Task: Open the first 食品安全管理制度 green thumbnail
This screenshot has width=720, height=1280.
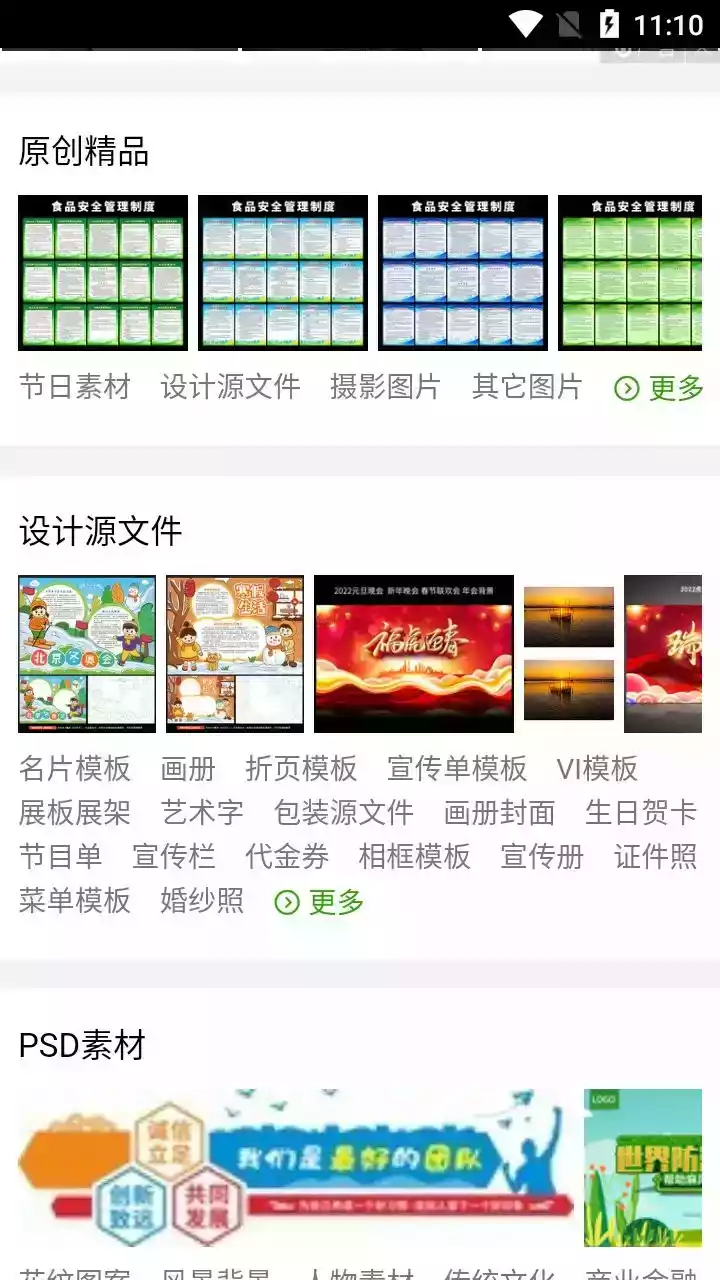Action: pyautogui.click(x=103, y=272)
